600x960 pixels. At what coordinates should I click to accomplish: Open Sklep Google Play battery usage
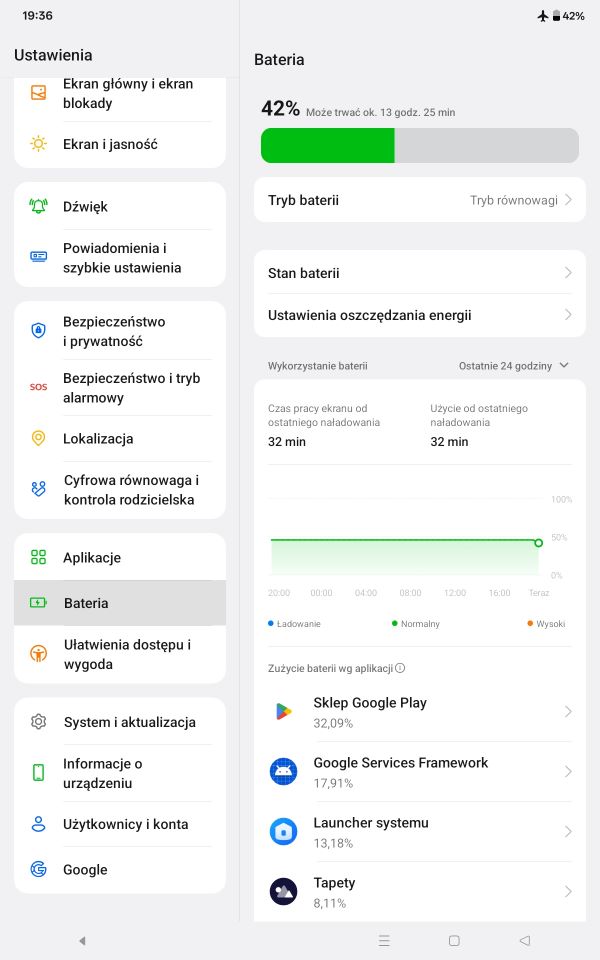click(419, 712)
